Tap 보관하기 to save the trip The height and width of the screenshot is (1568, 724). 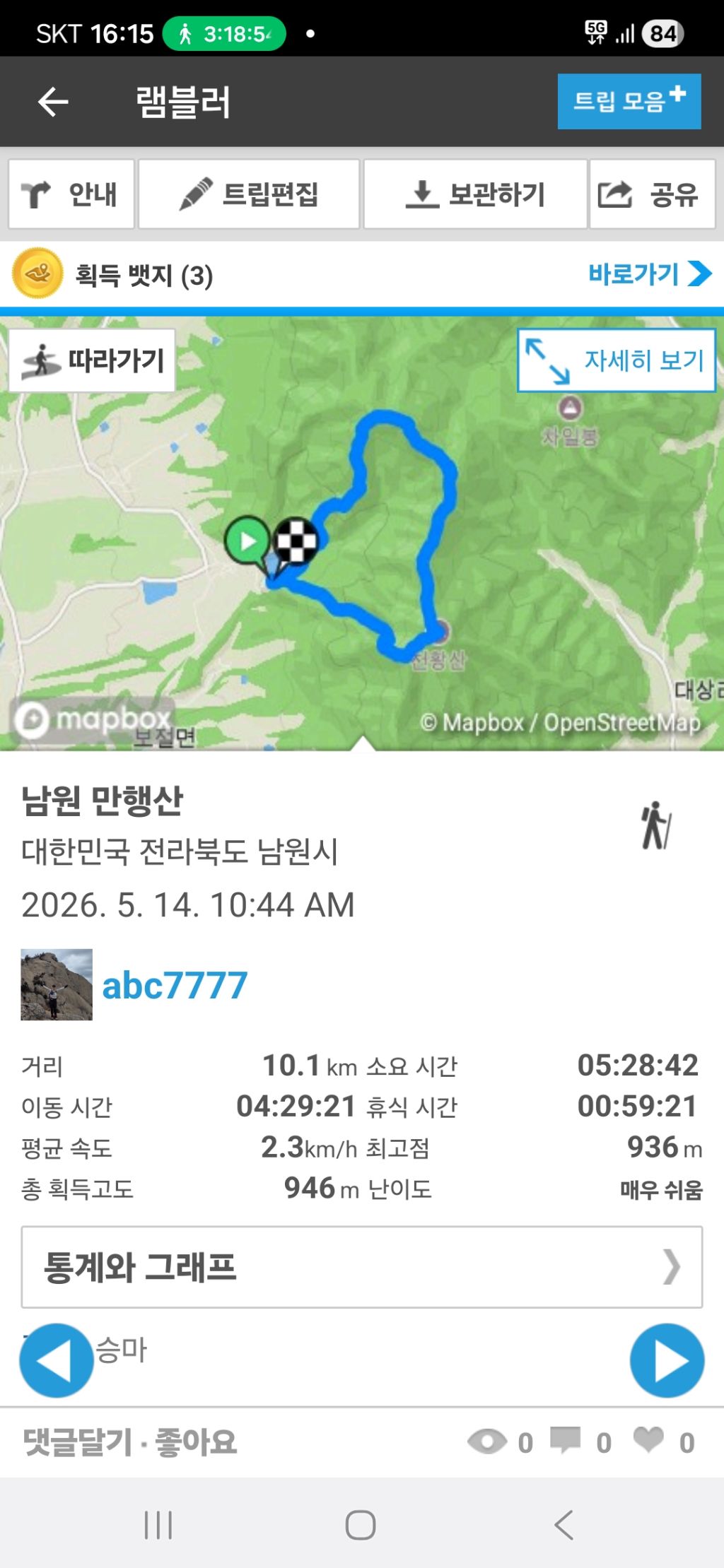point(475,194)
